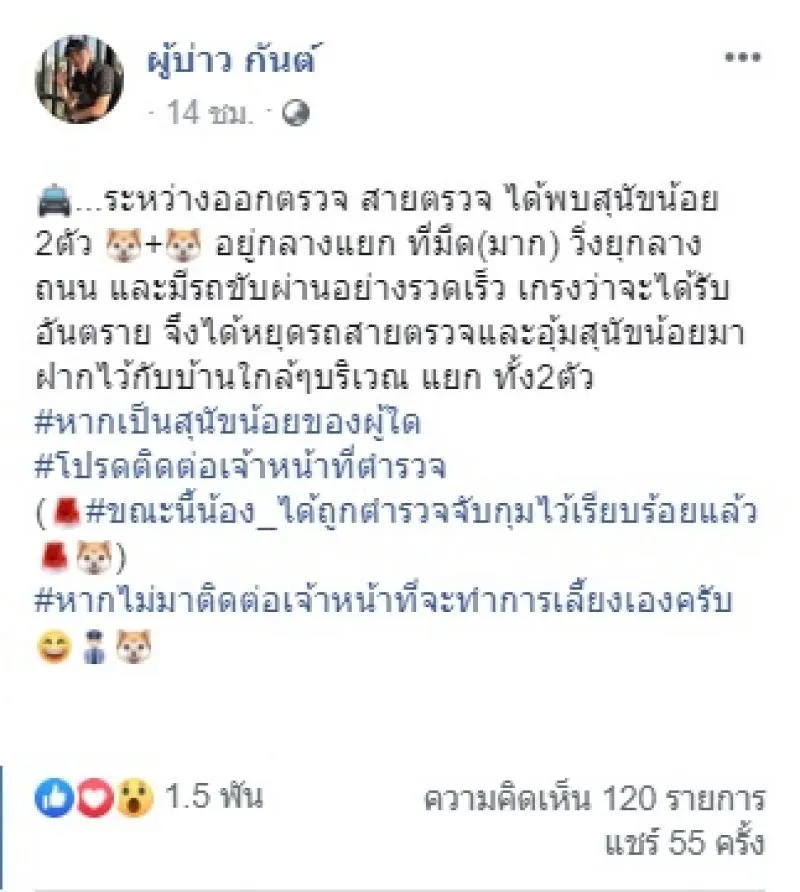The image size is (800, 892).
Task: View แชร์ 55 ครั้ง shares list
Action: pos(685,842)
